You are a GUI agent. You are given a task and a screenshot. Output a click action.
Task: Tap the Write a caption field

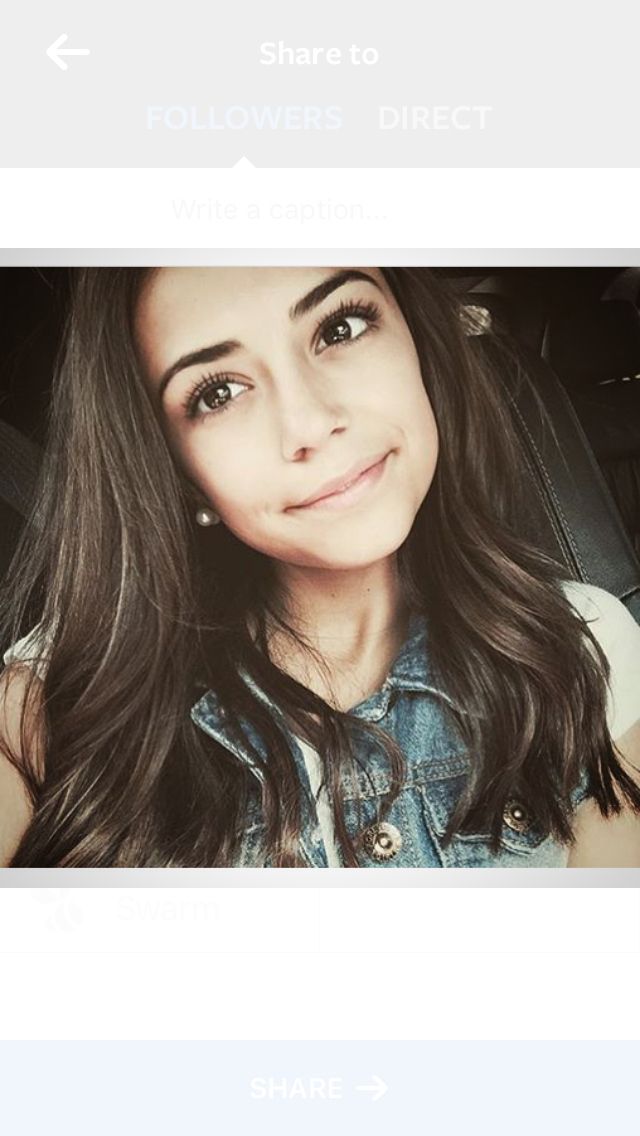click(x=320, y=209)
